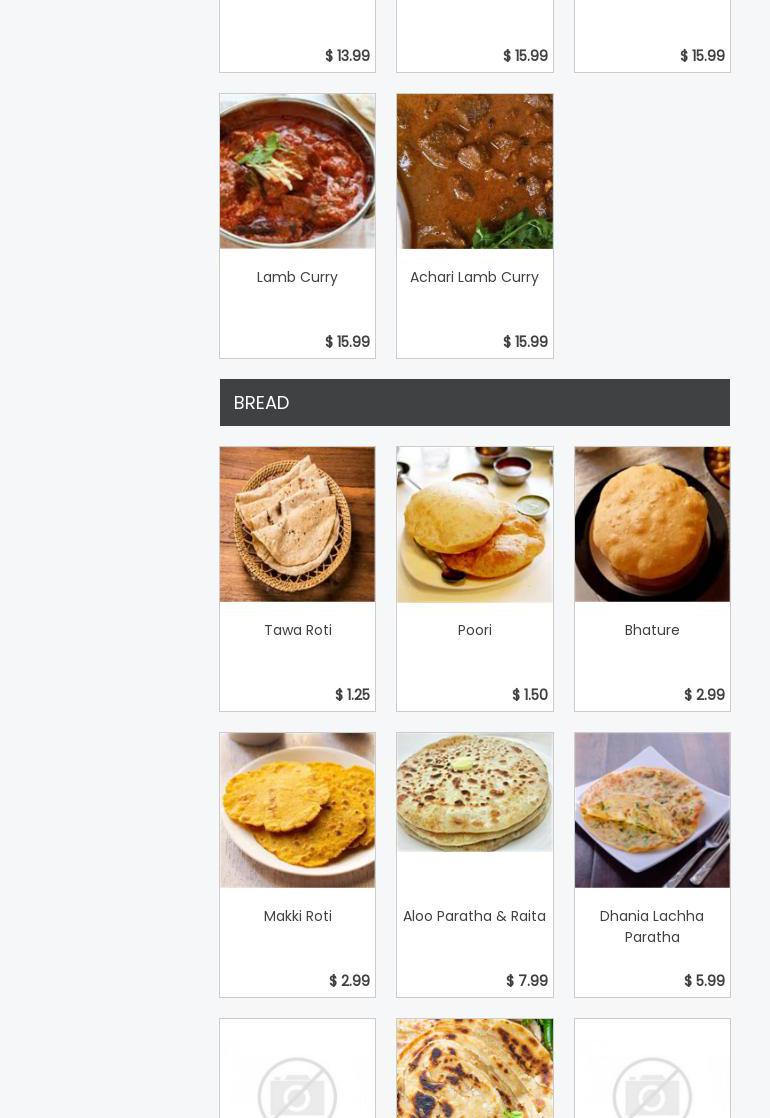The width and height of the screenshot is (770, 1118).
Task: Choose Tawa Roti from the bread section
Action: pyautogui.click(x=297, y=578)
